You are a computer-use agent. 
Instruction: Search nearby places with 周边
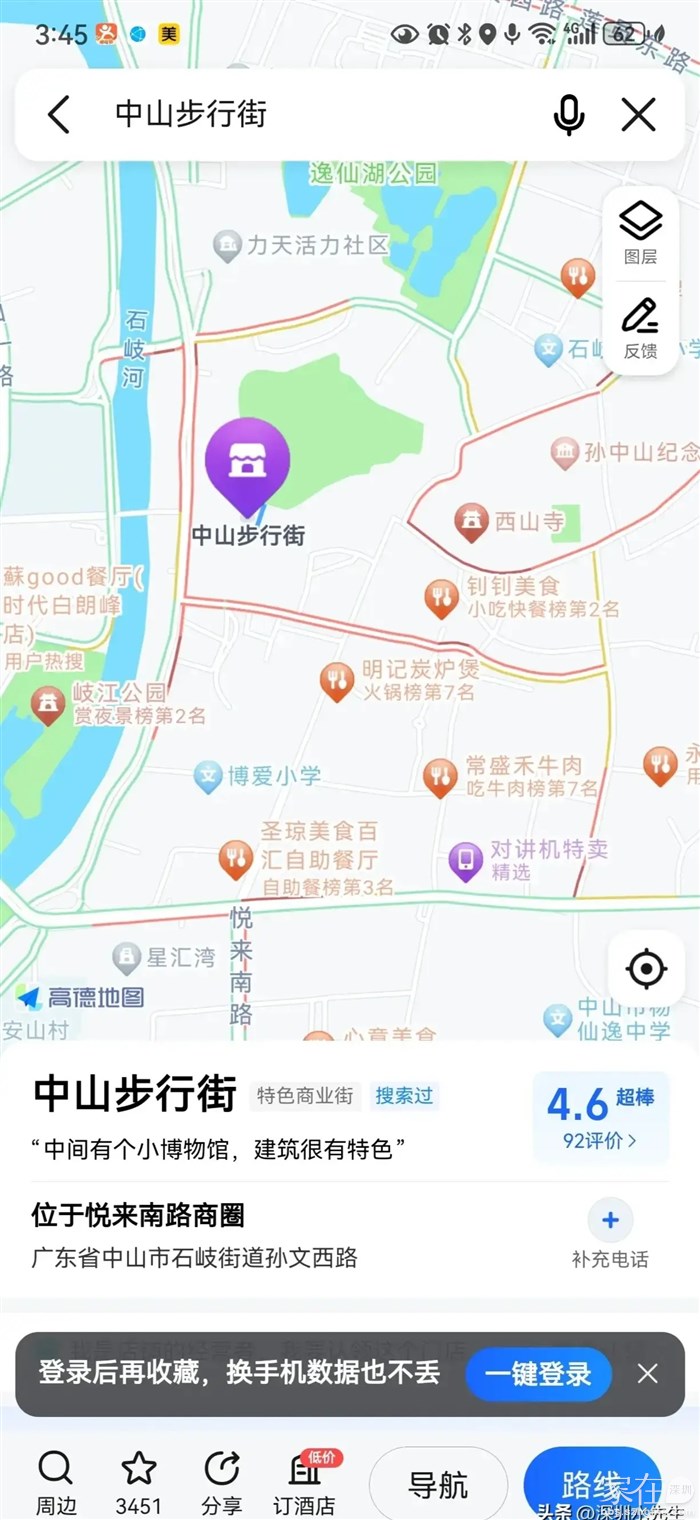[x=55, y=1481]
